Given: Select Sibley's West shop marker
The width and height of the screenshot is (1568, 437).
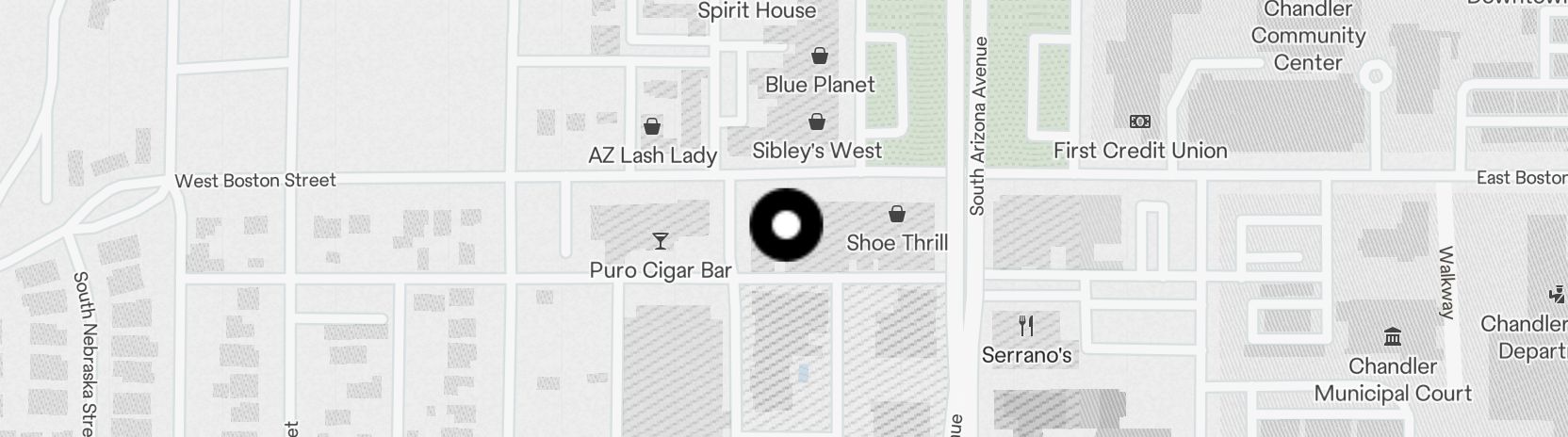Looking at the screenshot, I should click(817, 122).
